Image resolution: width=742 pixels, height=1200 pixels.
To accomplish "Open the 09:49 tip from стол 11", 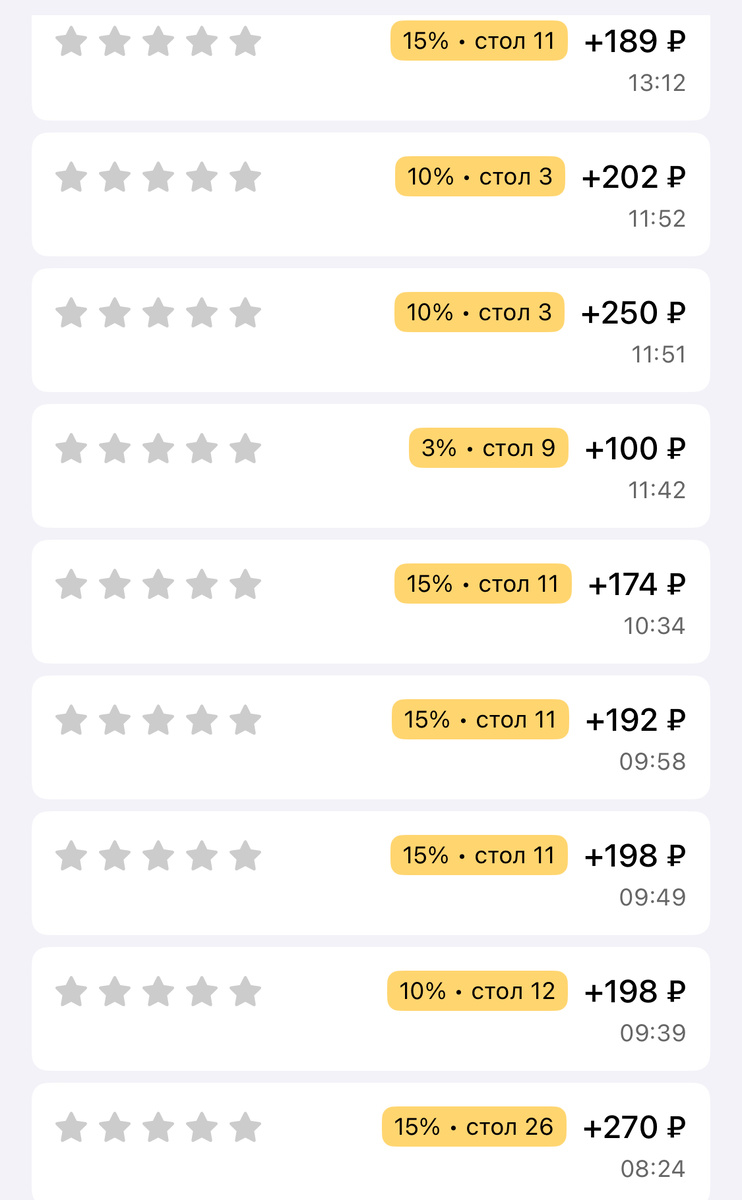I will point(370,873).
